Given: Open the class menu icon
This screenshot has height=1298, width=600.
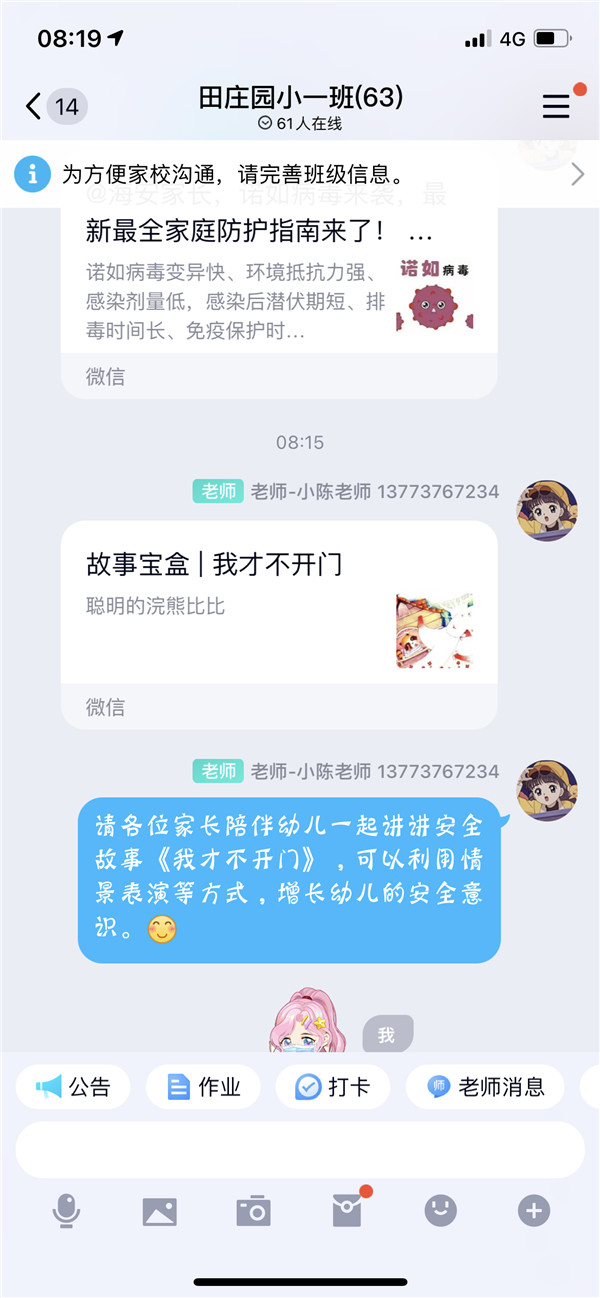Looking at the screenshot, I should pyautogui.click(x=556, y=106).
